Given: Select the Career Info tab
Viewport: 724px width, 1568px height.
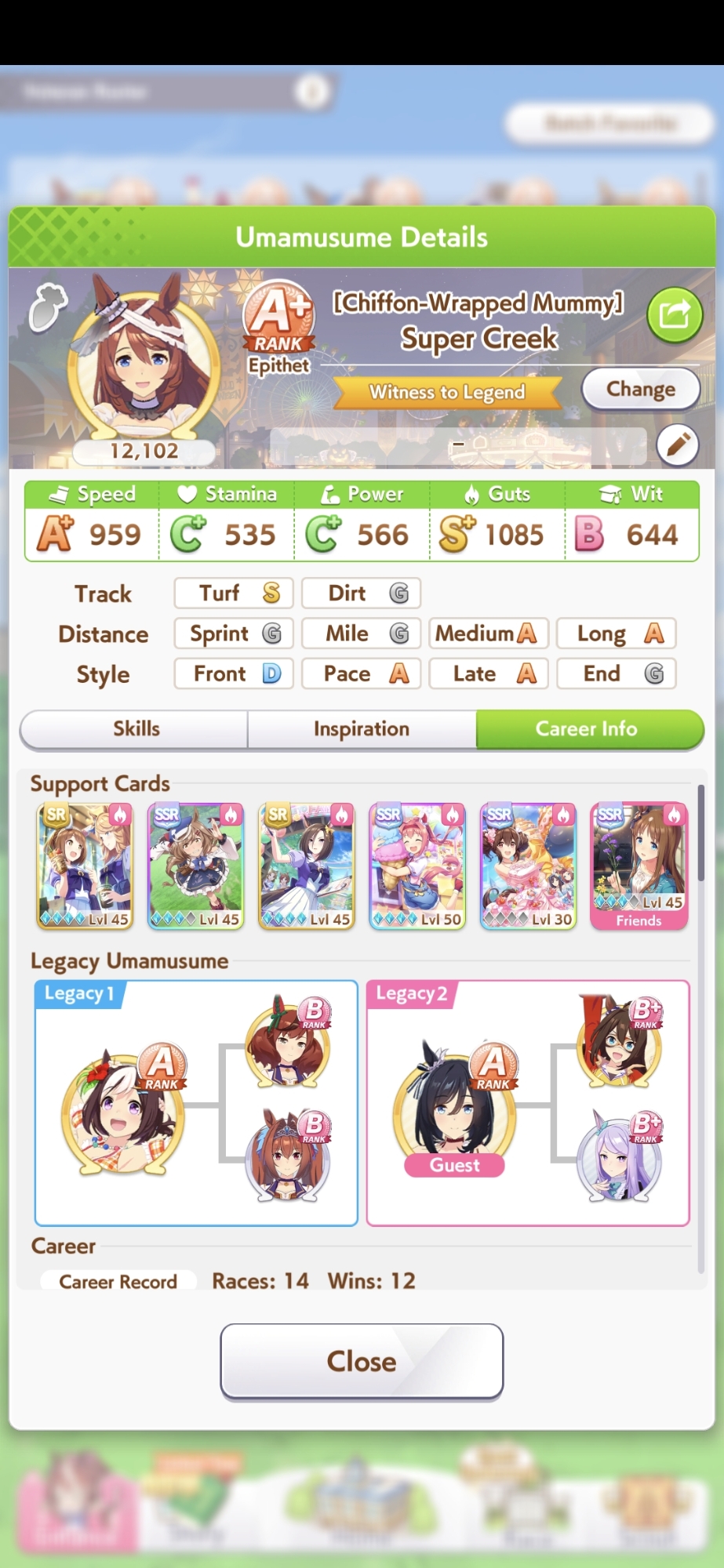Looking at the screenshot, I should click(x=587, y=729).
